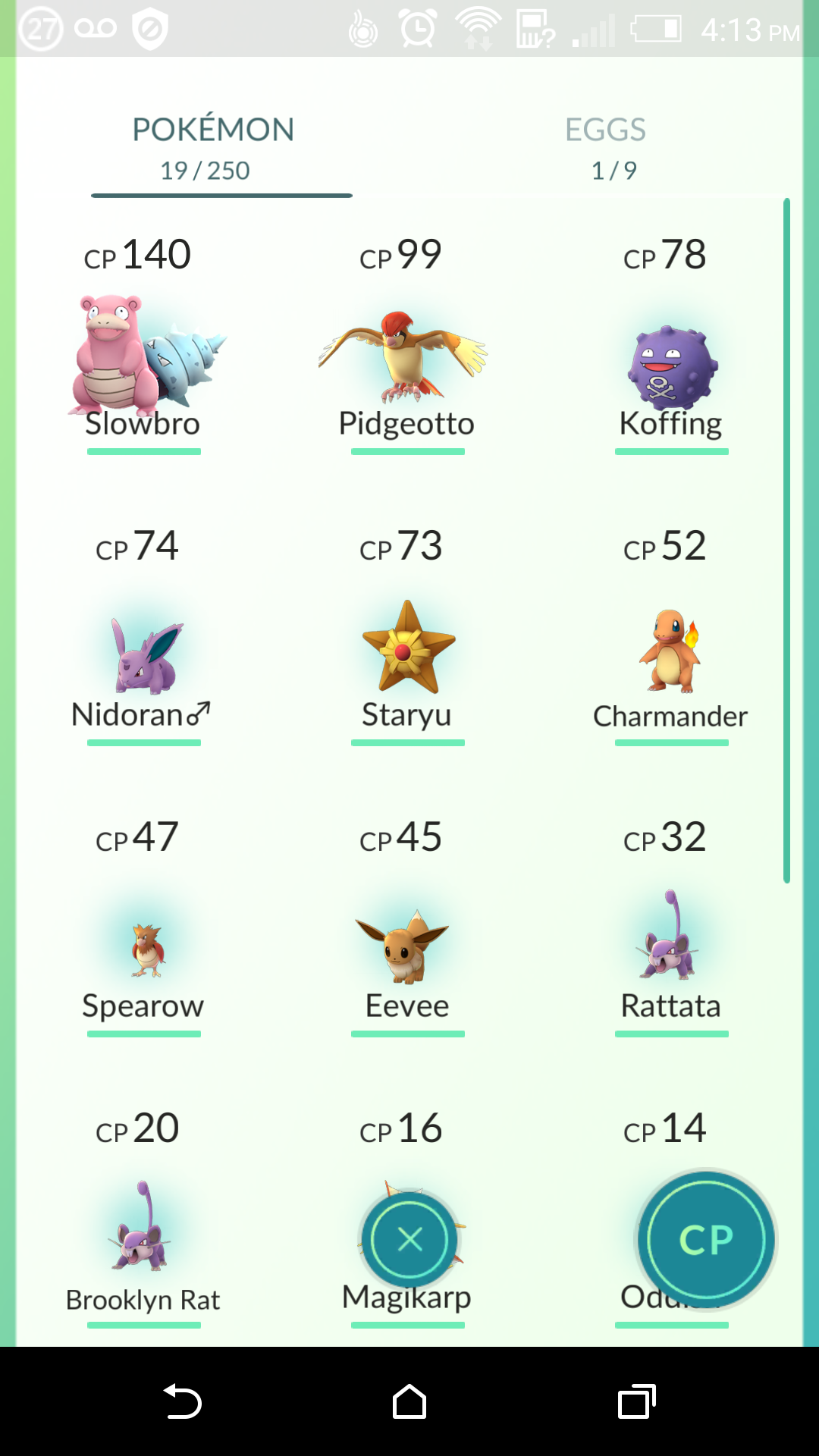819x1456 pixels.
Task: Go to the system home screen
Action: click(x=409, y=1401)
